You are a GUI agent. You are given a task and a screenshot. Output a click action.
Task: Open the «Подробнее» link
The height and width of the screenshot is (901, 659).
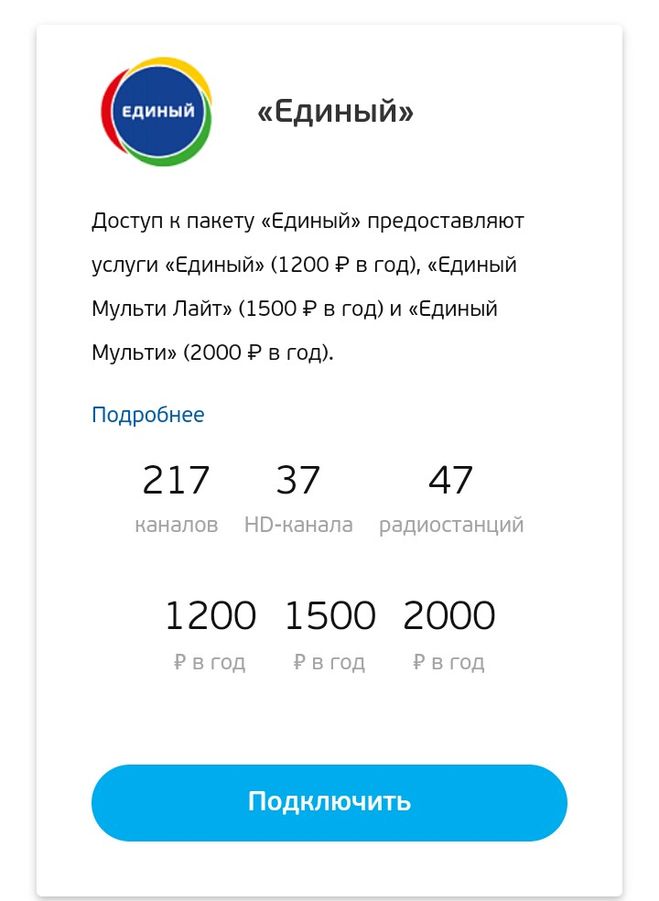148,415
